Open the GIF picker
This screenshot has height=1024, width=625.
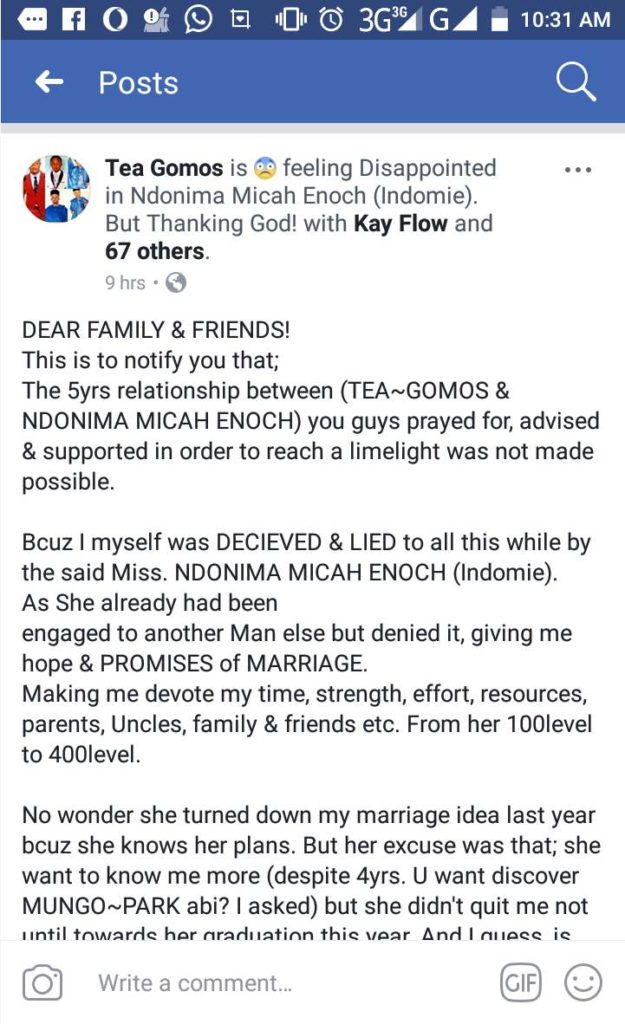(x=520, y=983)
